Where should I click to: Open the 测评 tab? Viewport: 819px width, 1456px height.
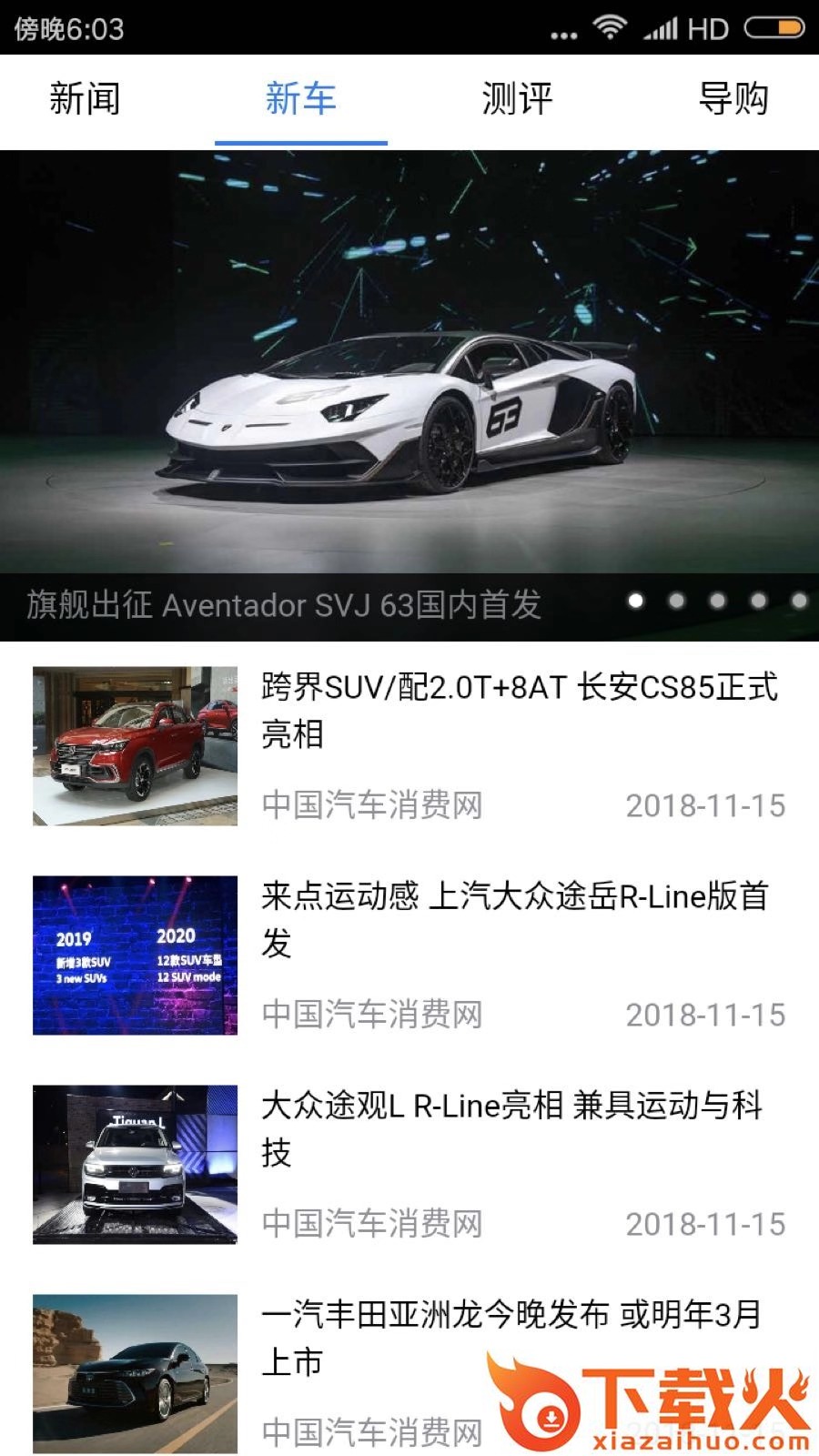(517, 99)
